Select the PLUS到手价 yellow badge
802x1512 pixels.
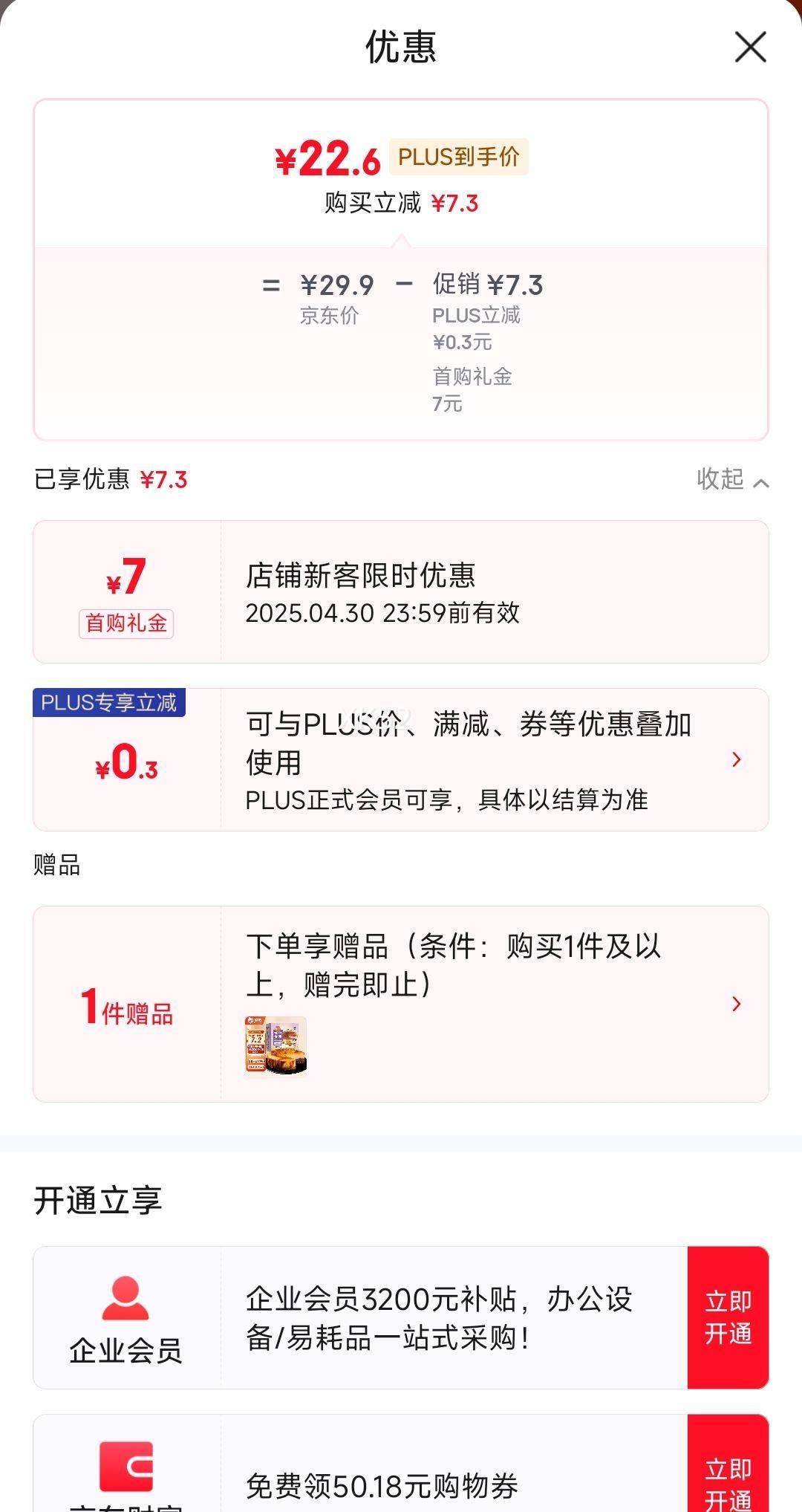[x=460, y=157]
